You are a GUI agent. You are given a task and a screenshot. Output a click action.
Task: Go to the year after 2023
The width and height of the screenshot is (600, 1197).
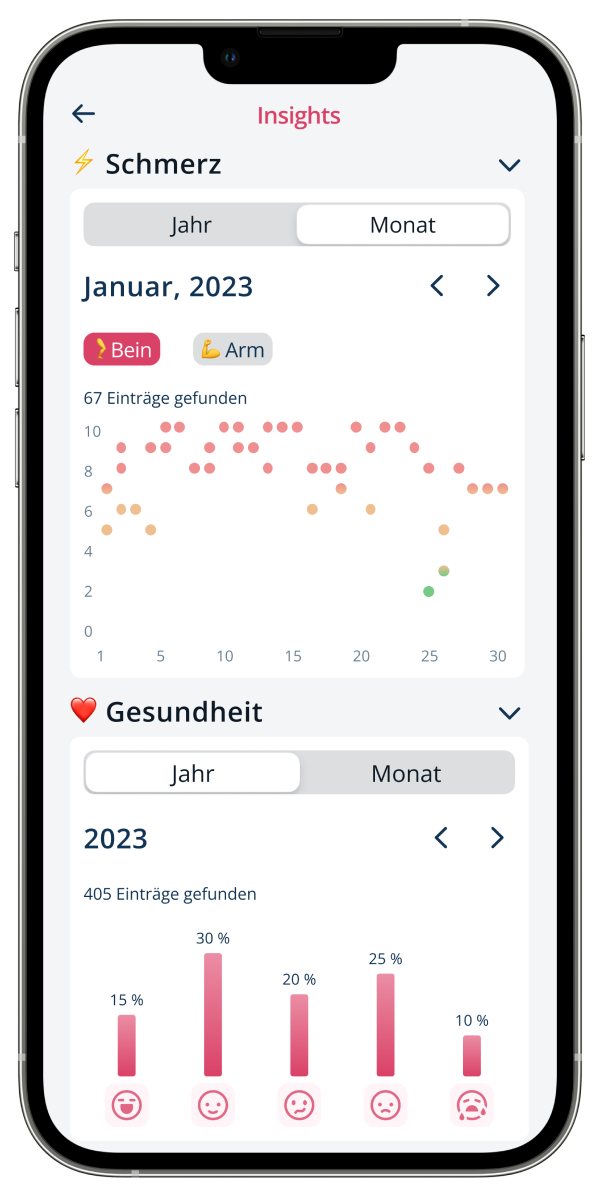click(x=497, y=837)
